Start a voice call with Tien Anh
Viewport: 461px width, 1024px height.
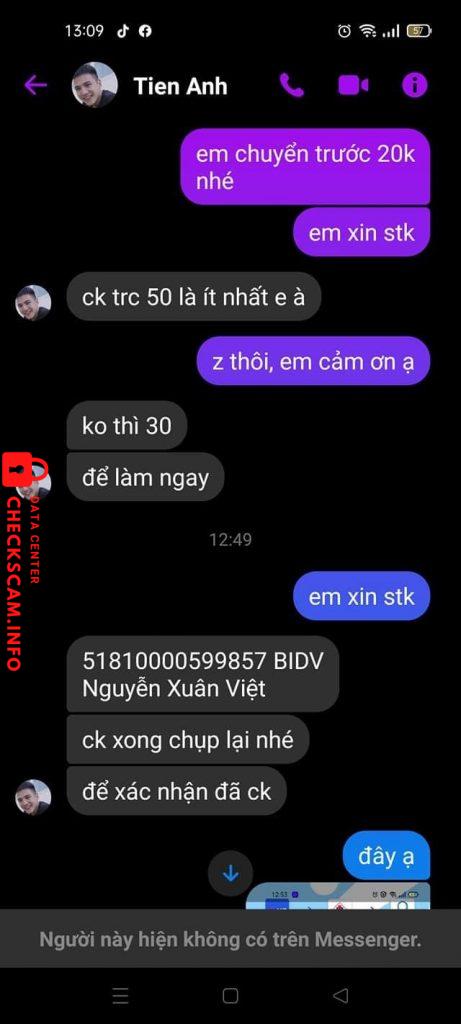[x=291, y=85]
